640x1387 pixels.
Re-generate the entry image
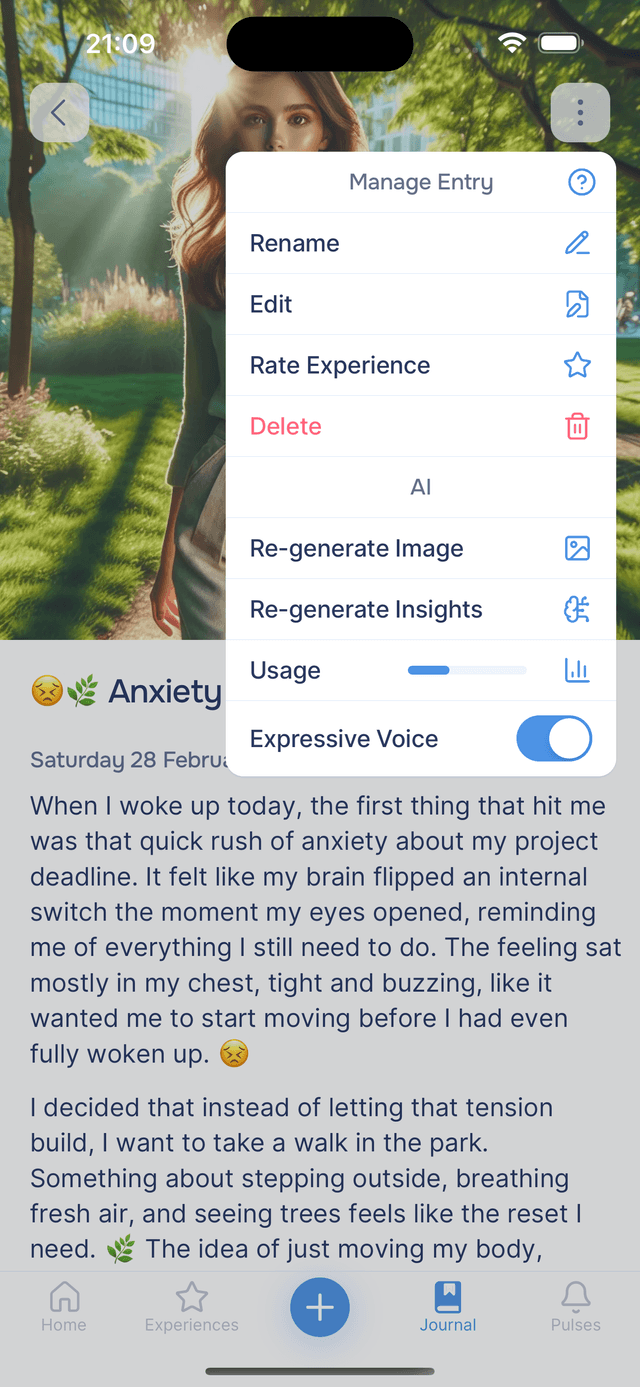point(420,548)
